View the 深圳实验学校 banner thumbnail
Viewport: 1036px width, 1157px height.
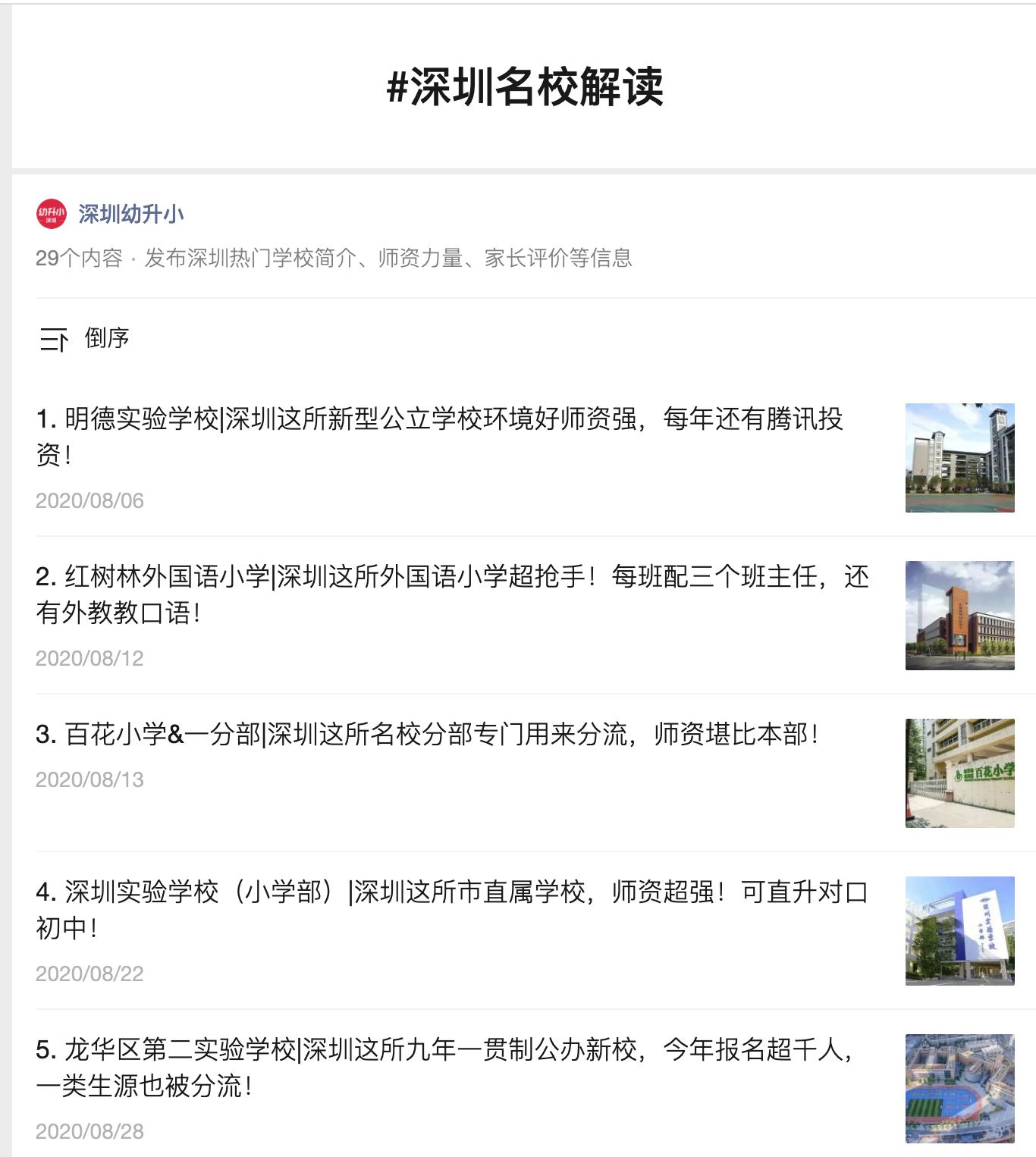tap(960, 930)
